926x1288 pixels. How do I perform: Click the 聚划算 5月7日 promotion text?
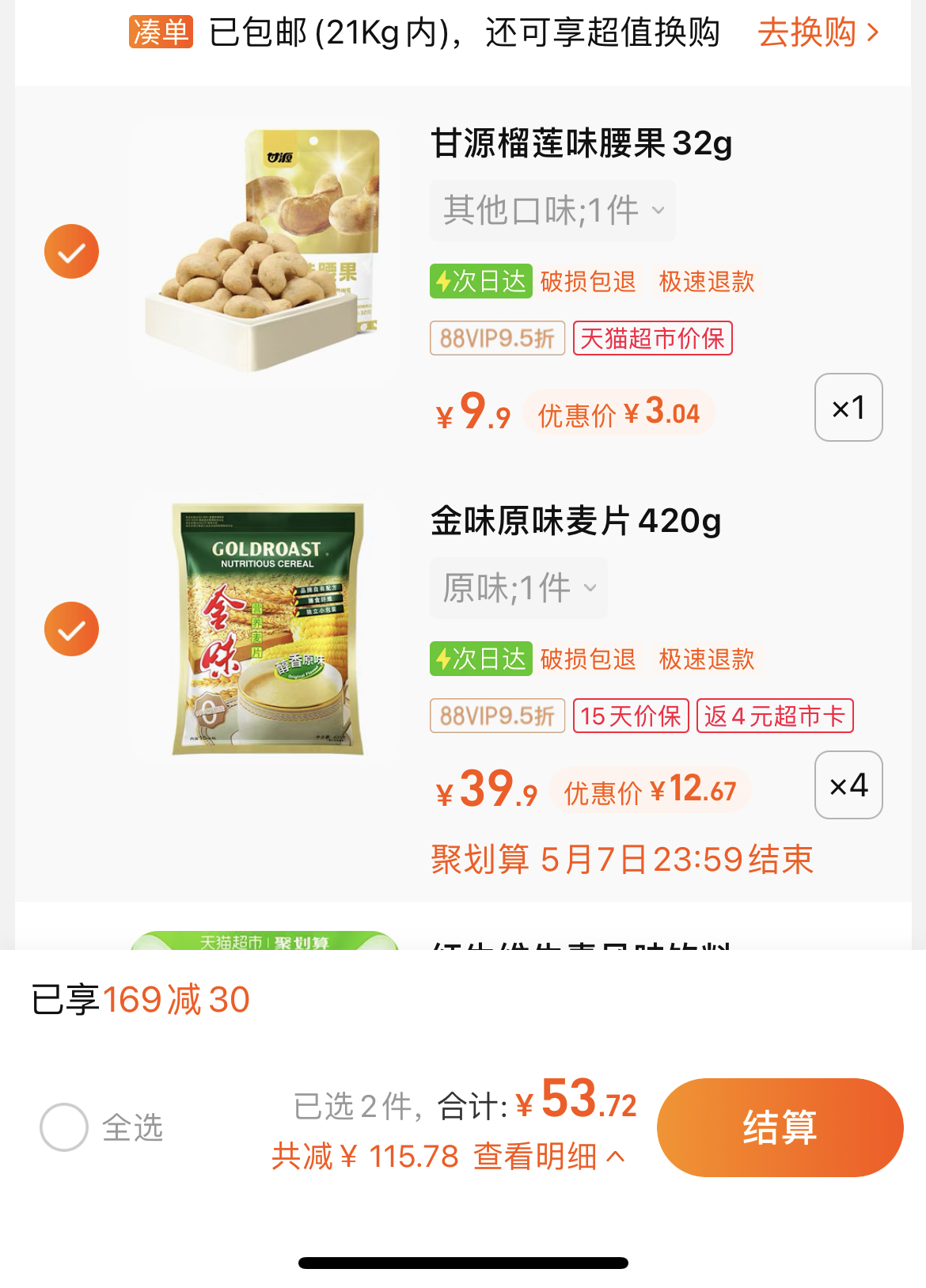621,860
